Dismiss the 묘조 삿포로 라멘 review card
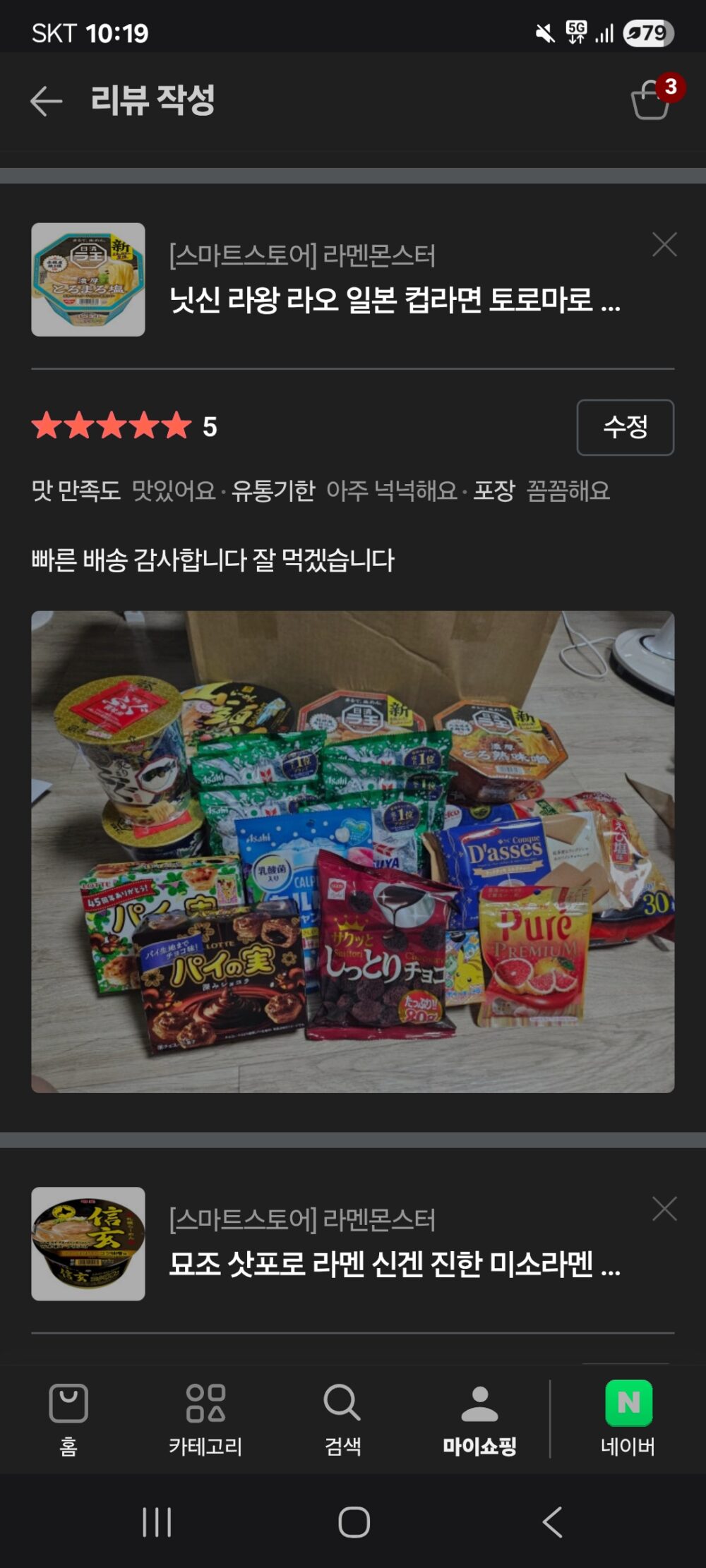Viewport: 706px width, 1568px height. [664, 1209]
